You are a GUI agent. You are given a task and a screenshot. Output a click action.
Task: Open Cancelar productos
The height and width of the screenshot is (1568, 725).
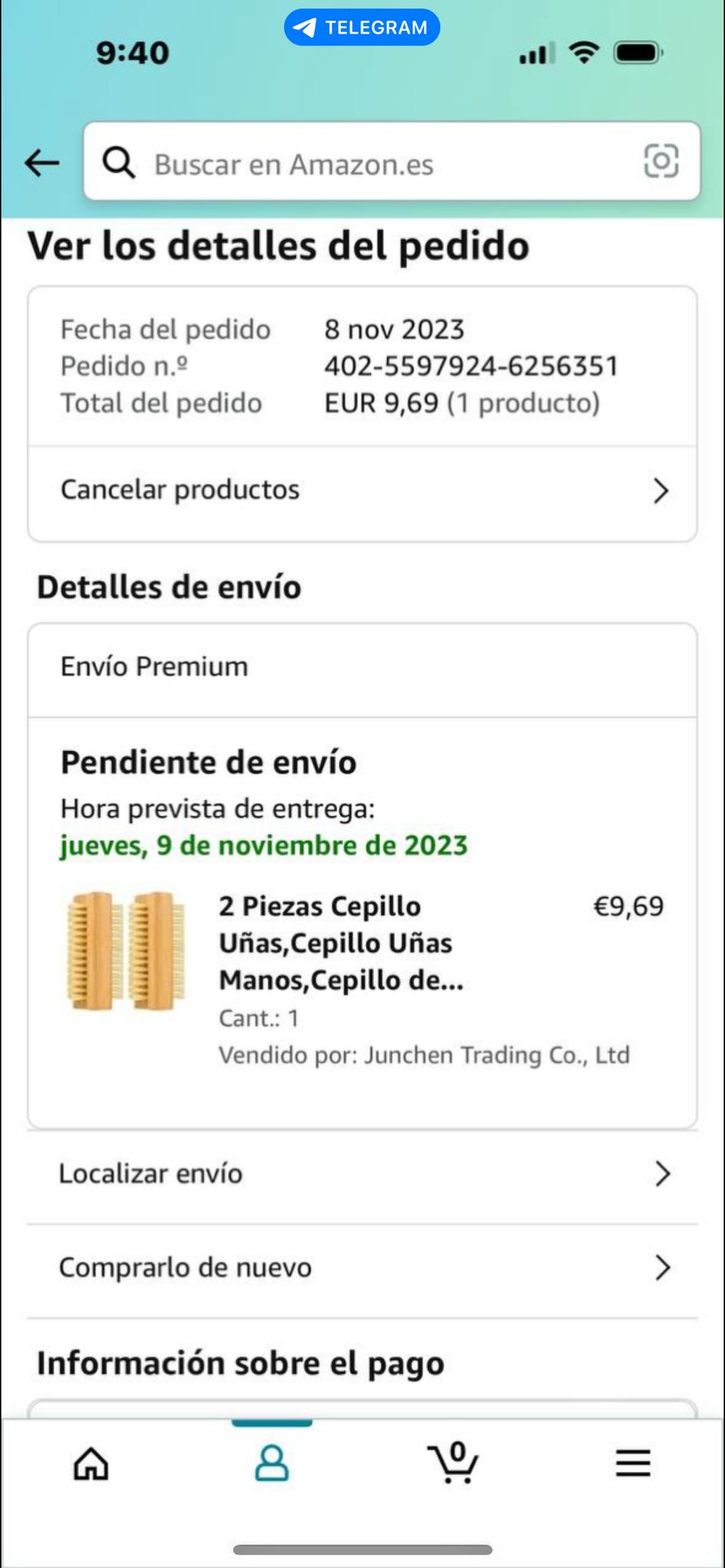pyautogui.click(x=362, y=491)
